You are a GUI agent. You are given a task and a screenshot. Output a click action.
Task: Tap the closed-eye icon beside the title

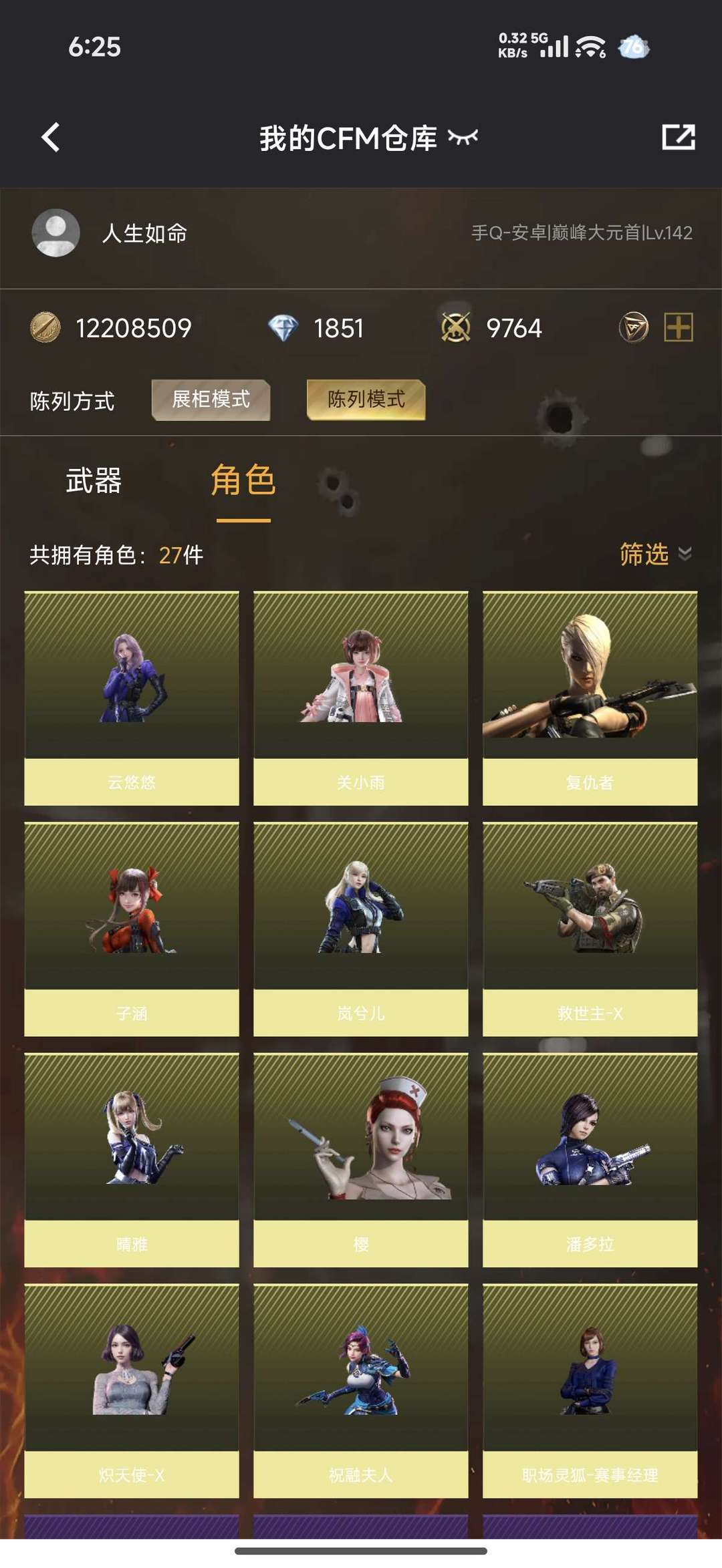click(x=463, y=138)
